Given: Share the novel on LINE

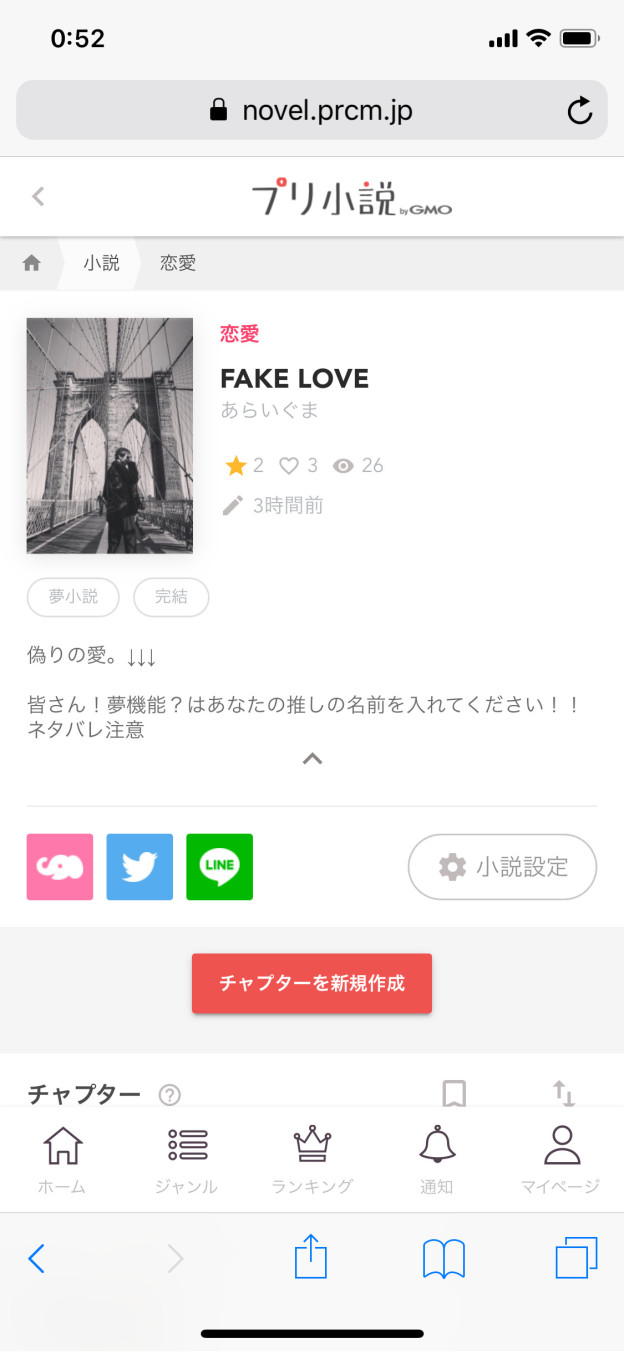Looking at the screenshot, I should (220, 867).
